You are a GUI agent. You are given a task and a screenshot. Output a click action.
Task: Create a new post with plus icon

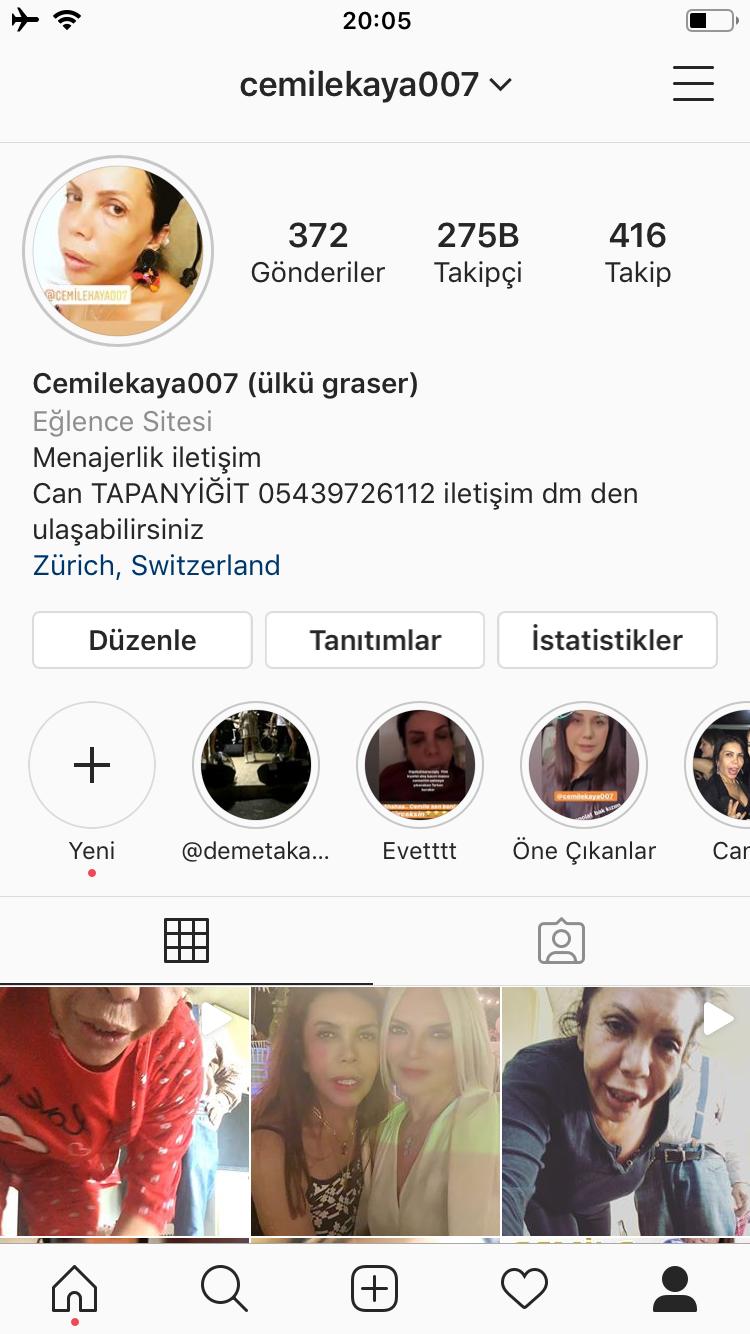click(x=375, y=1289)
